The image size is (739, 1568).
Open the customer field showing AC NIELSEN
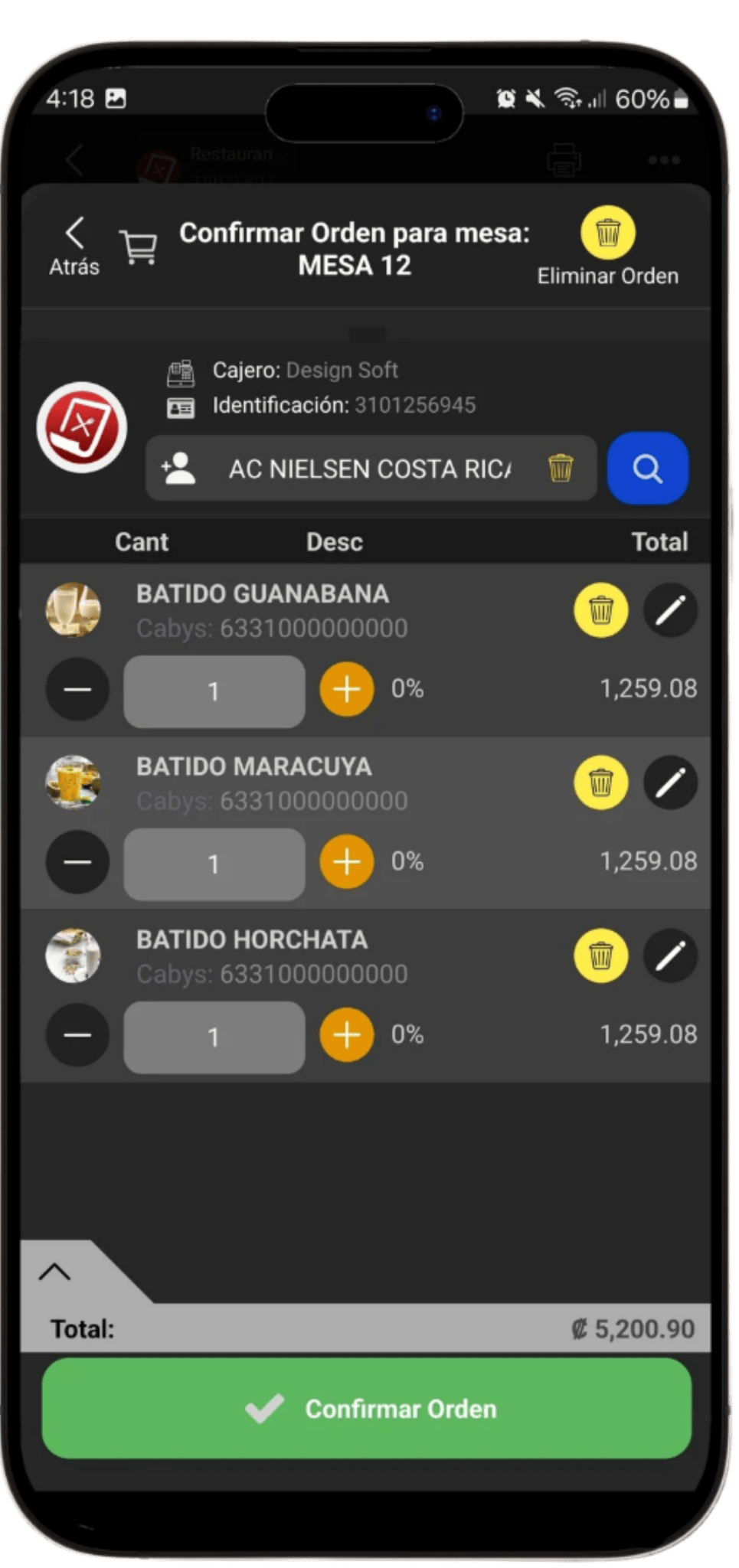point(371,468)
